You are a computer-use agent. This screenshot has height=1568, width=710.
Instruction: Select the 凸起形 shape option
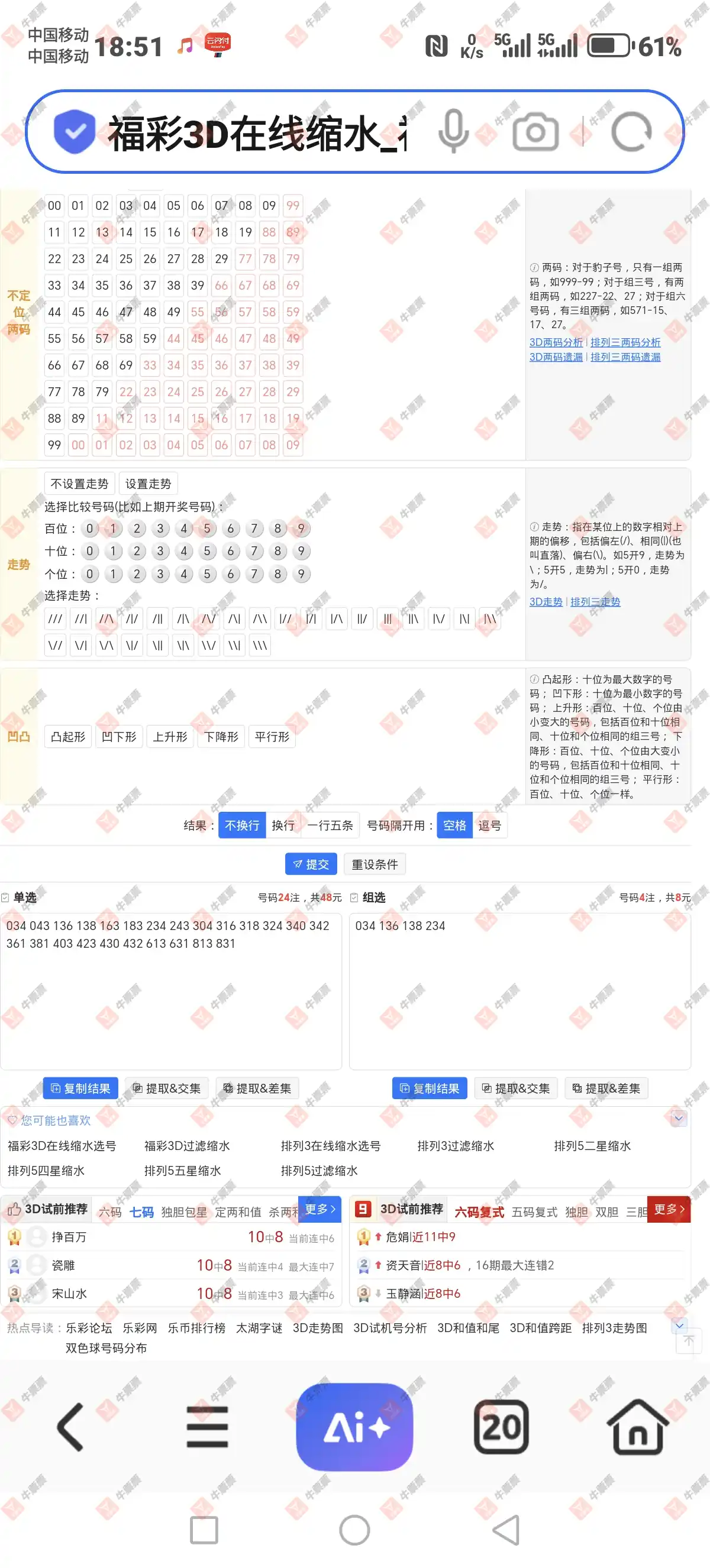(68, 737)
